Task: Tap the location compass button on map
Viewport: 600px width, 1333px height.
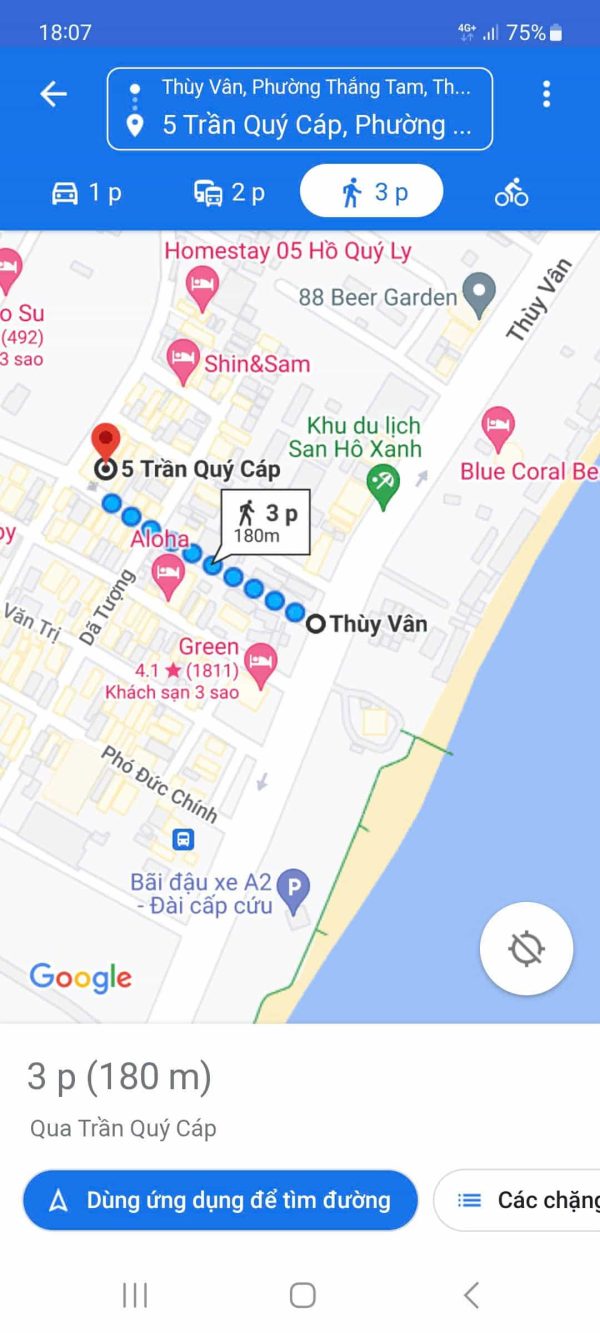Action: pos(526,948)
